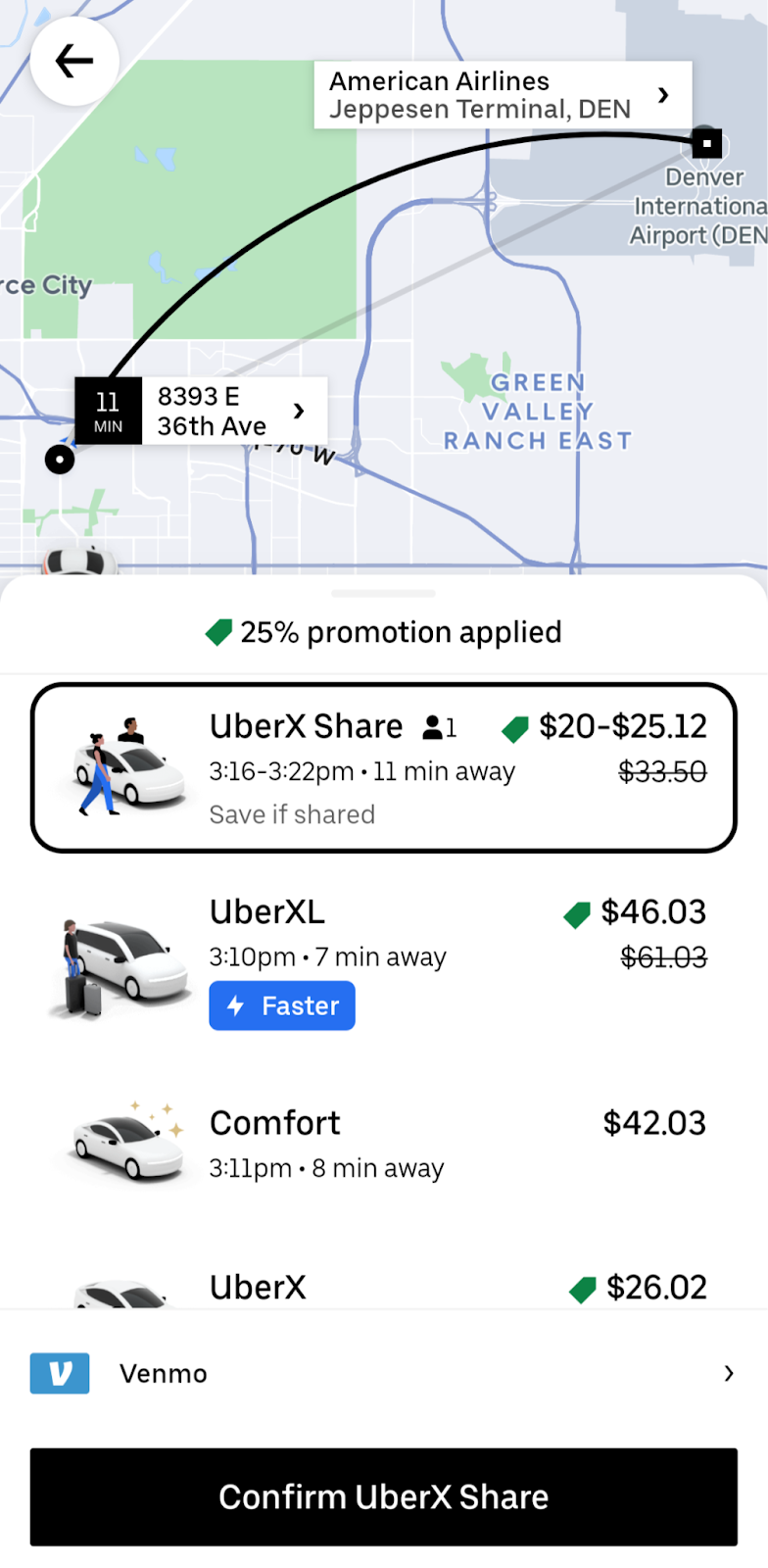
Task: Click the destination marker at Denver Airport
Action: 706,143
